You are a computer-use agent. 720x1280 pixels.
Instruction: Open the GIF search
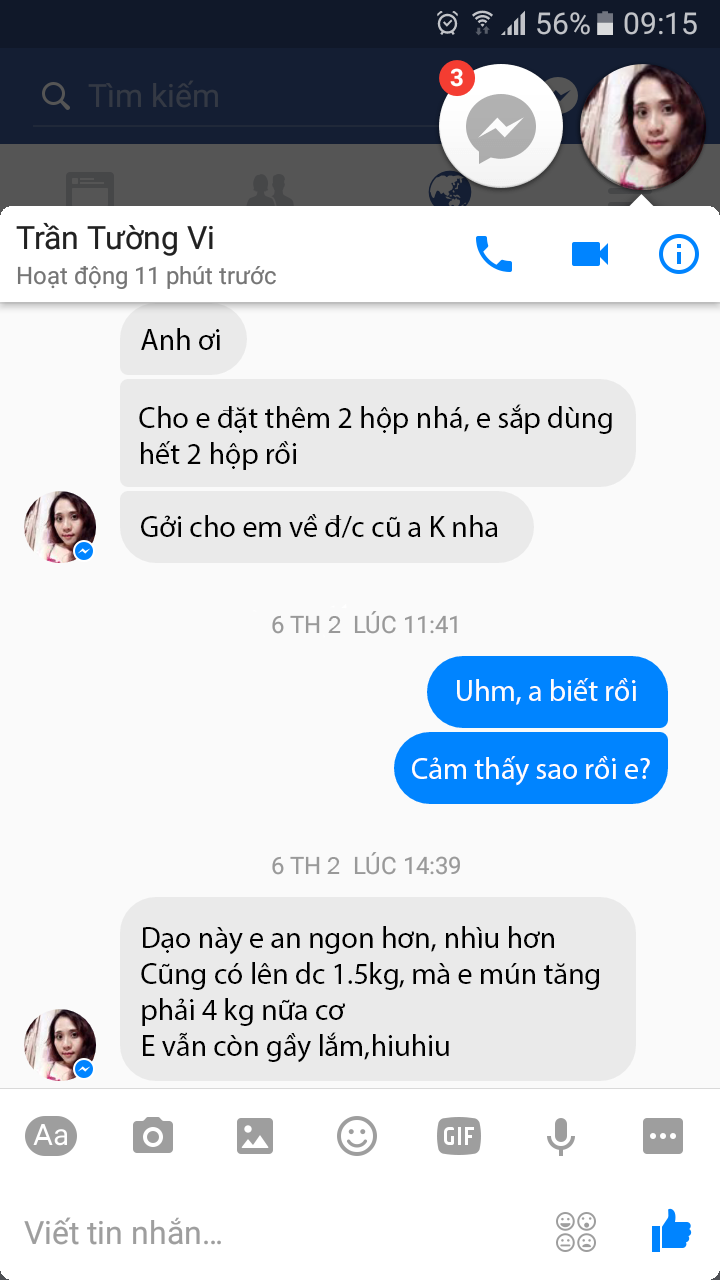tap(459, 1136)
